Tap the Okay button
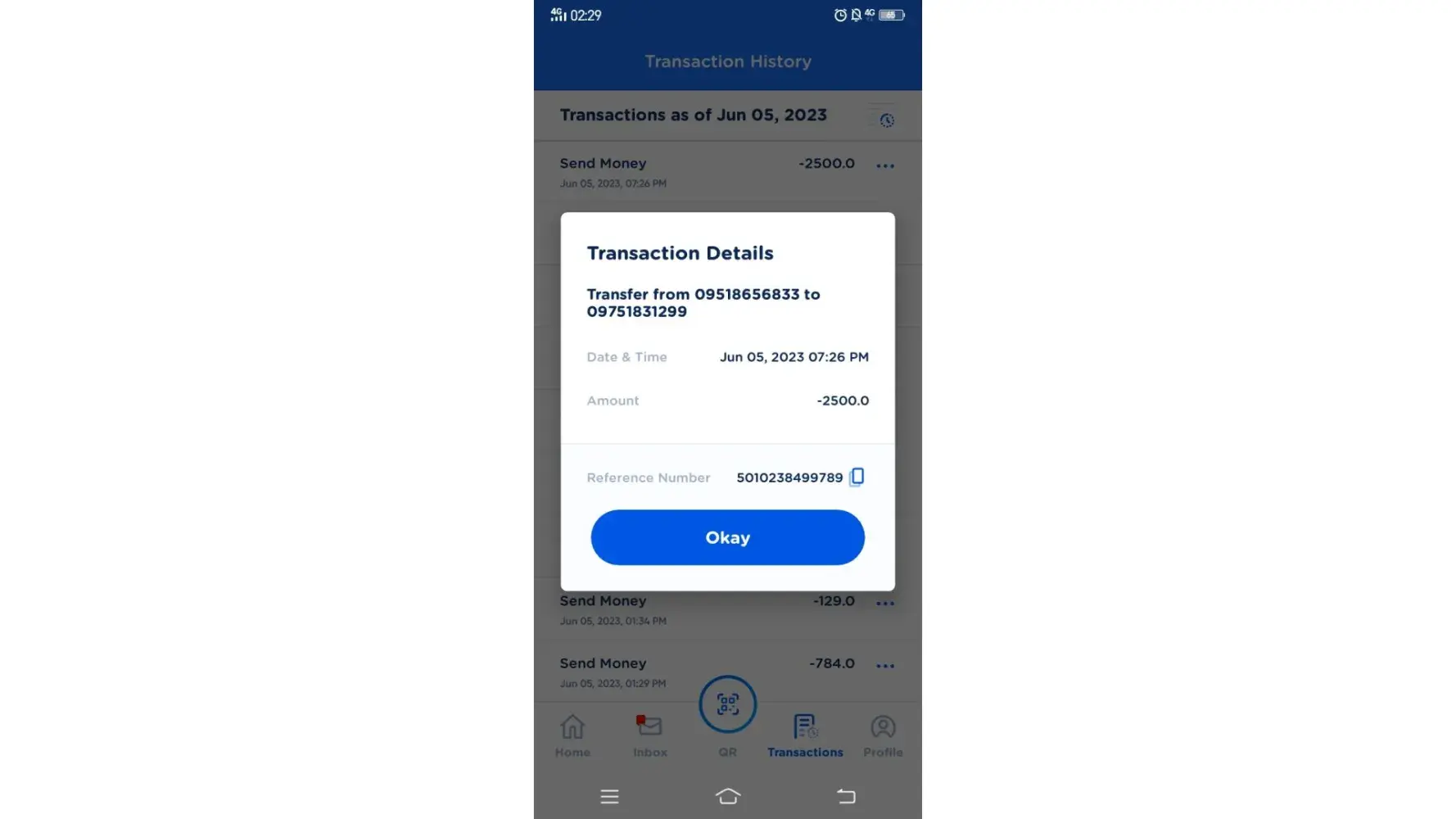The image size is (1456, 819). pyautogui.click(x=727, y=537)
